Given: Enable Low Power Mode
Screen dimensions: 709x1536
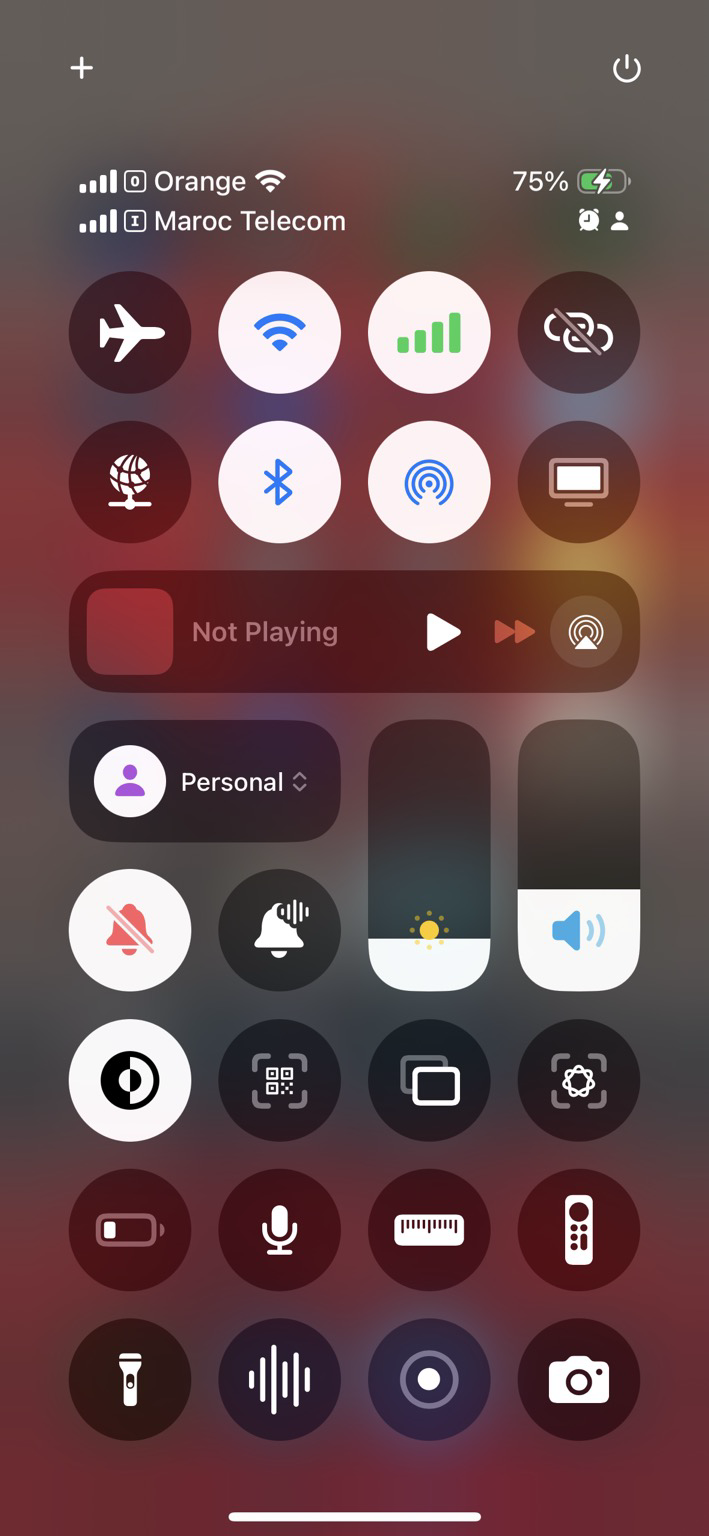Looking at the screenshot, I should pos(130,1230).
